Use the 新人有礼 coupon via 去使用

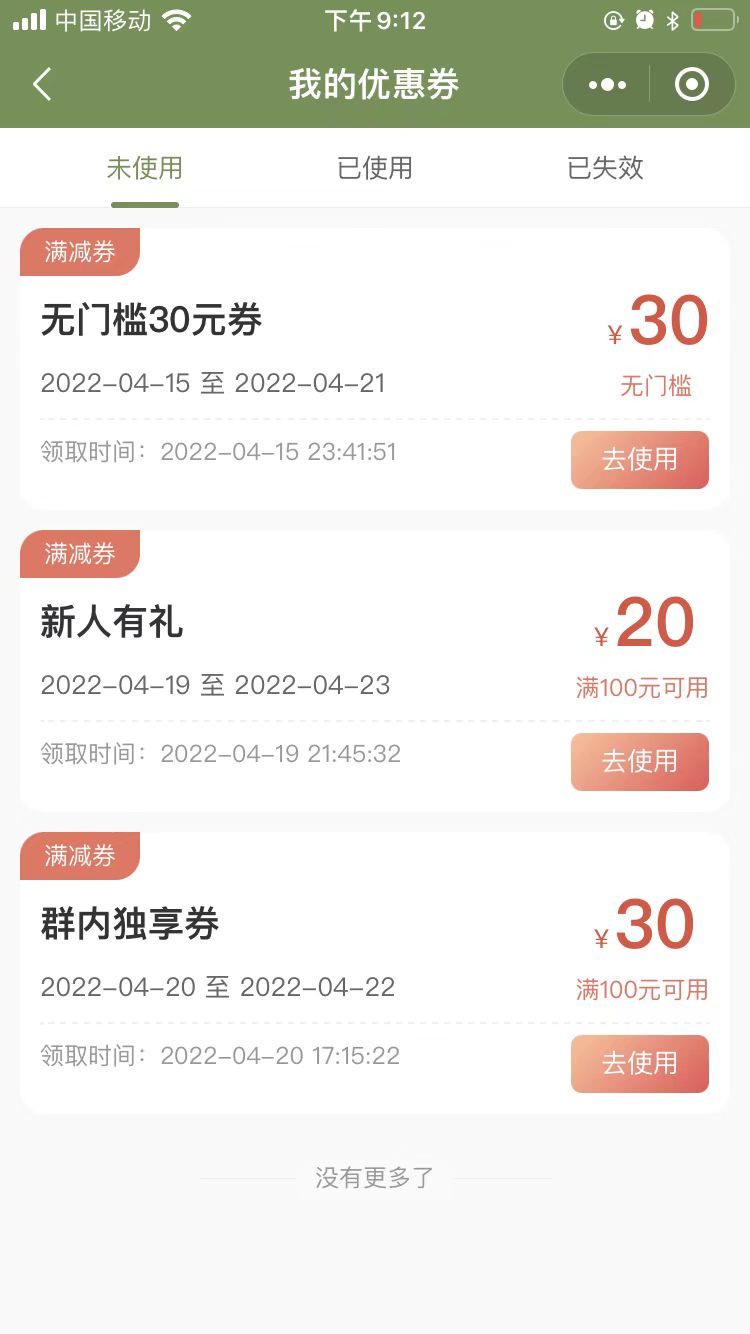click(x=640, y=762)
